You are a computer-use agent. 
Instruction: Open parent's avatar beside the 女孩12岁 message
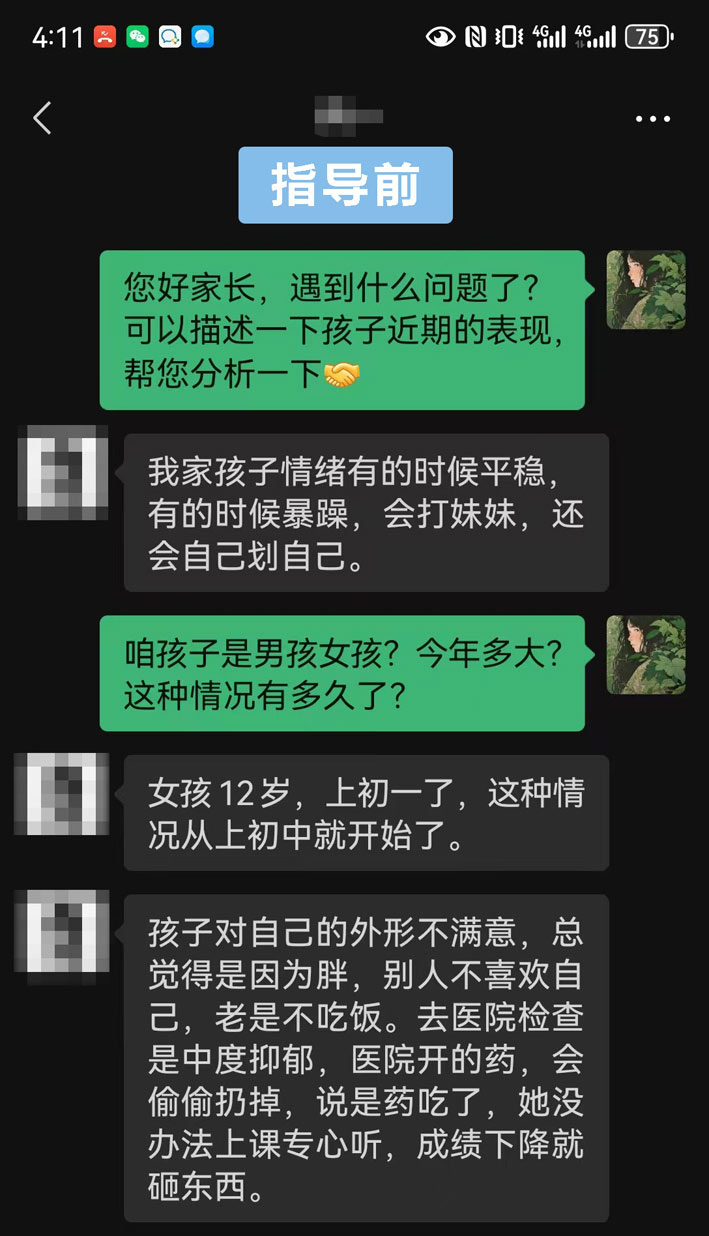tap(62, 794)
